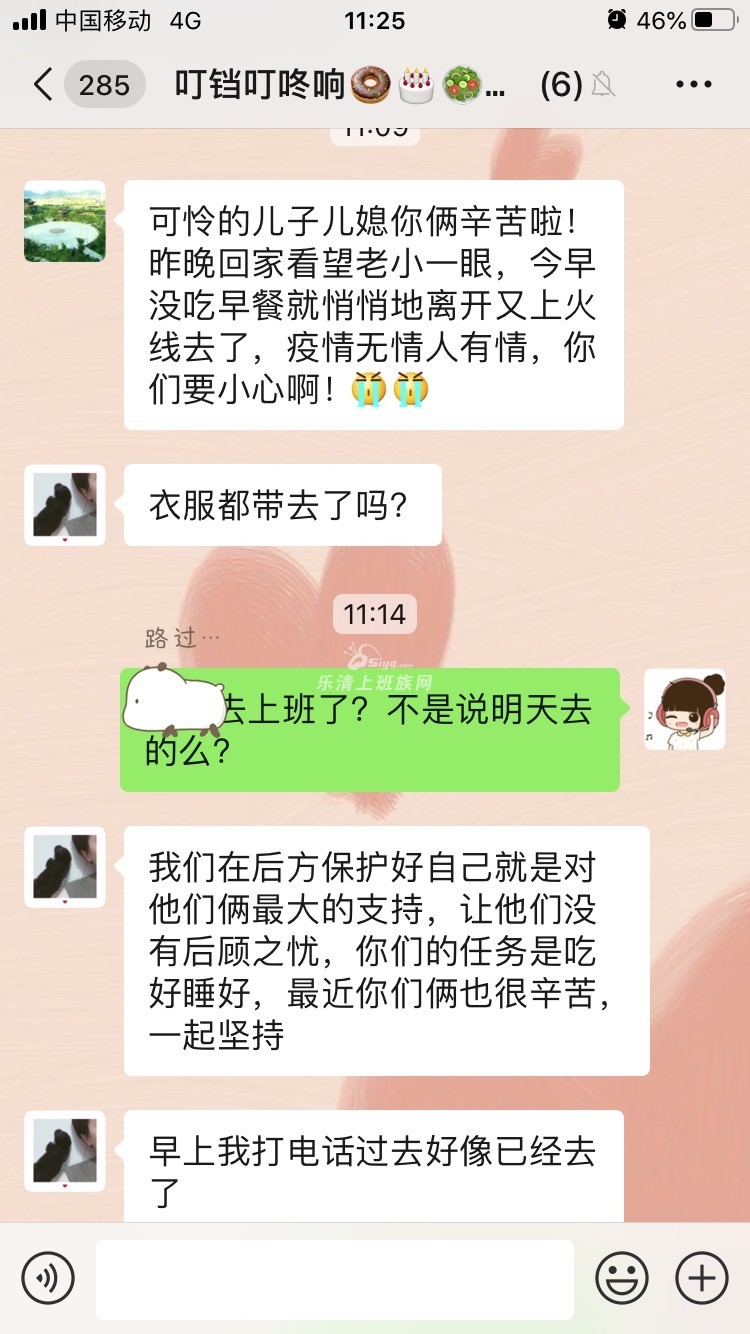Open my own cartoon girl avatar
750x1334 pixels.
tap(684, 709)
